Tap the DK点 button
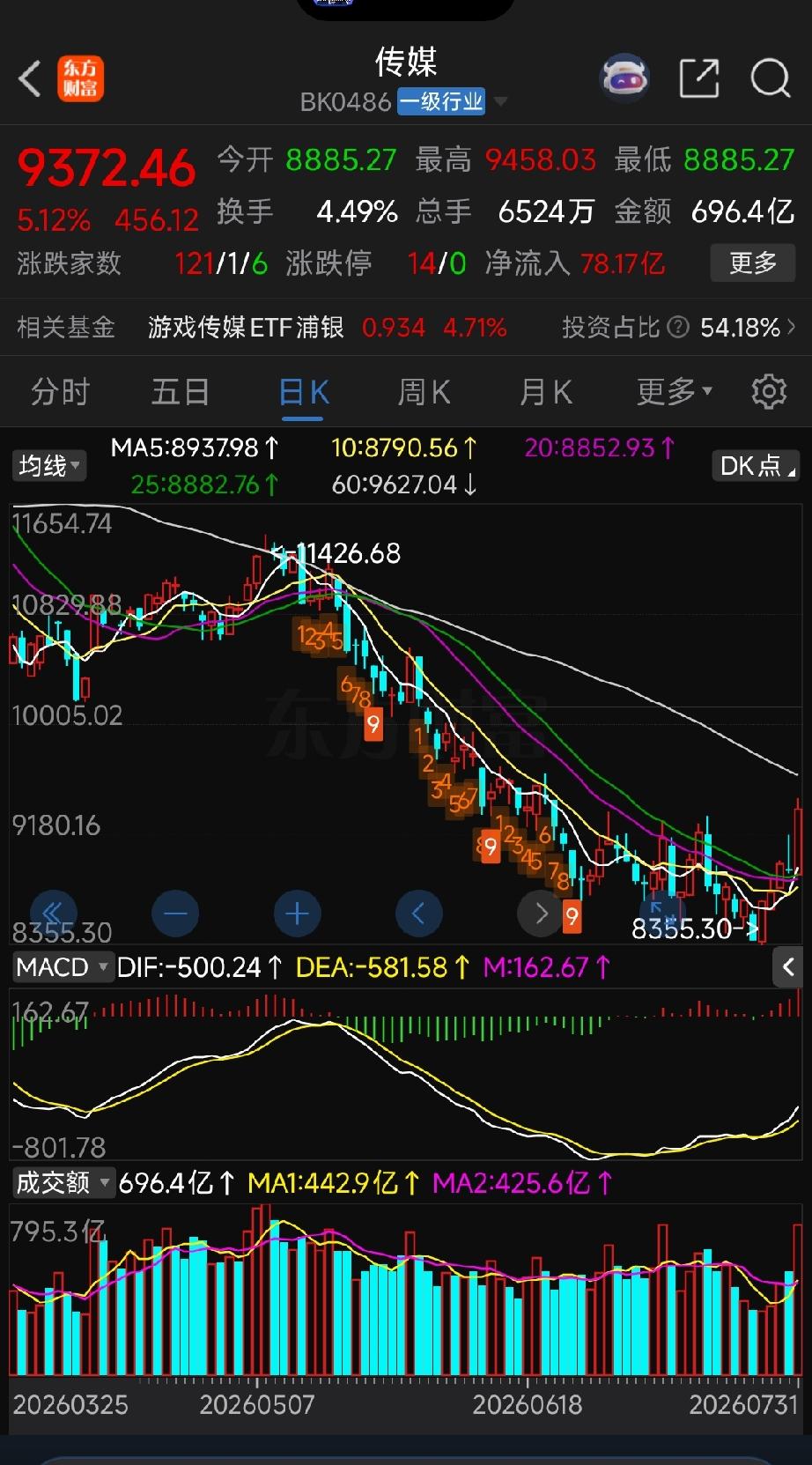 tap(755, 465)
